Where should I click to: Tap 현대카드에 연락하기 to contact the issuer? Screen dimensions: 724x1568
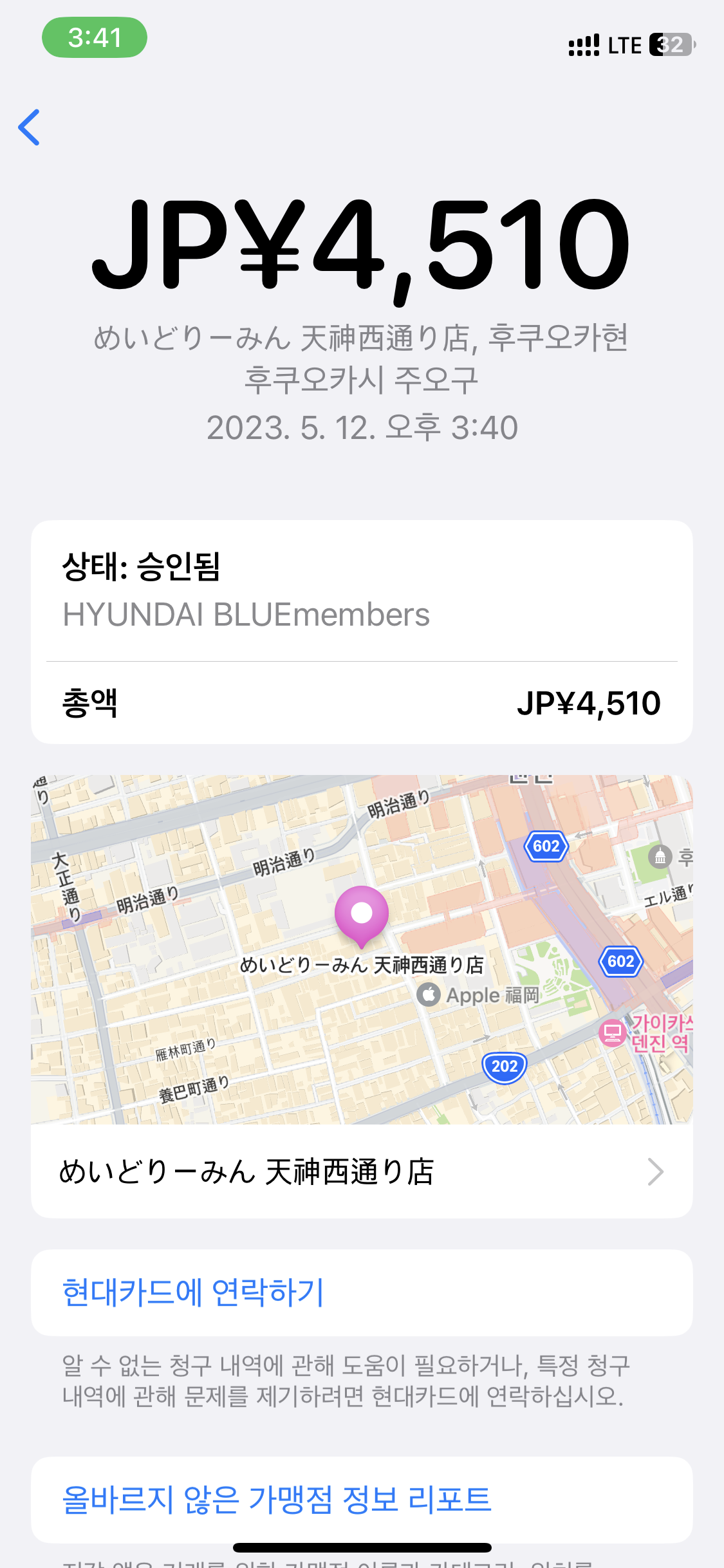click(x=193, y=1293)
